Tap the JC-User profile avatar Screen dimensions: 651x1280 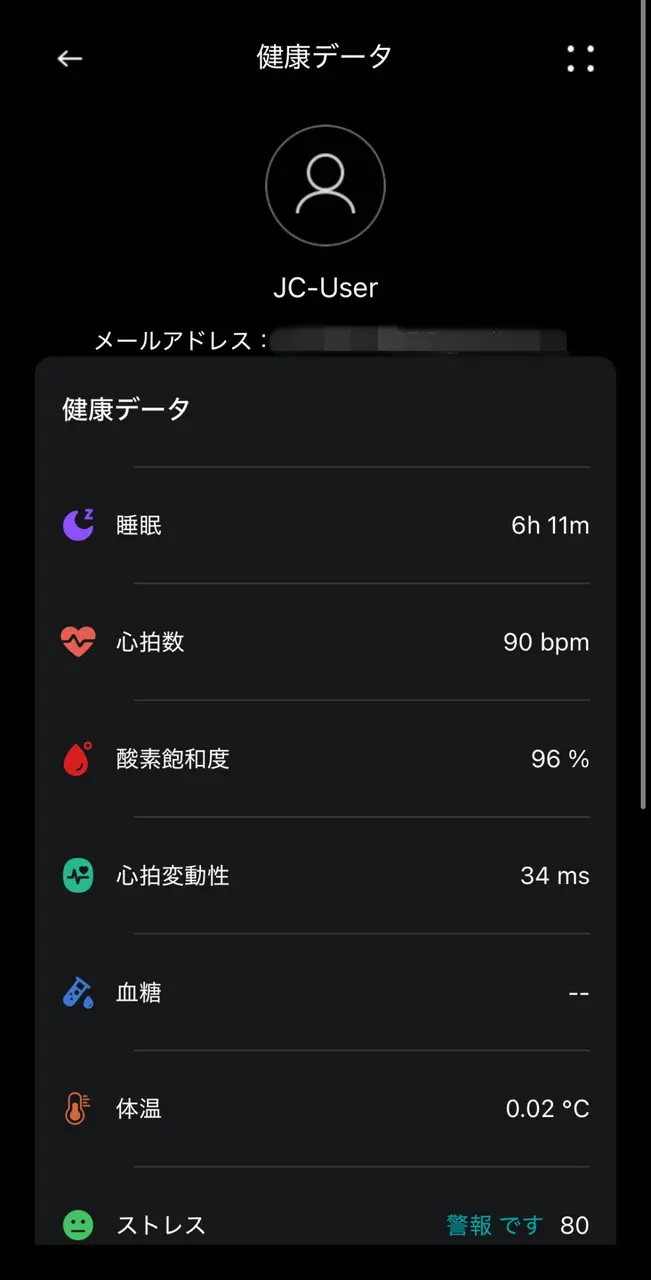[325, 186]
